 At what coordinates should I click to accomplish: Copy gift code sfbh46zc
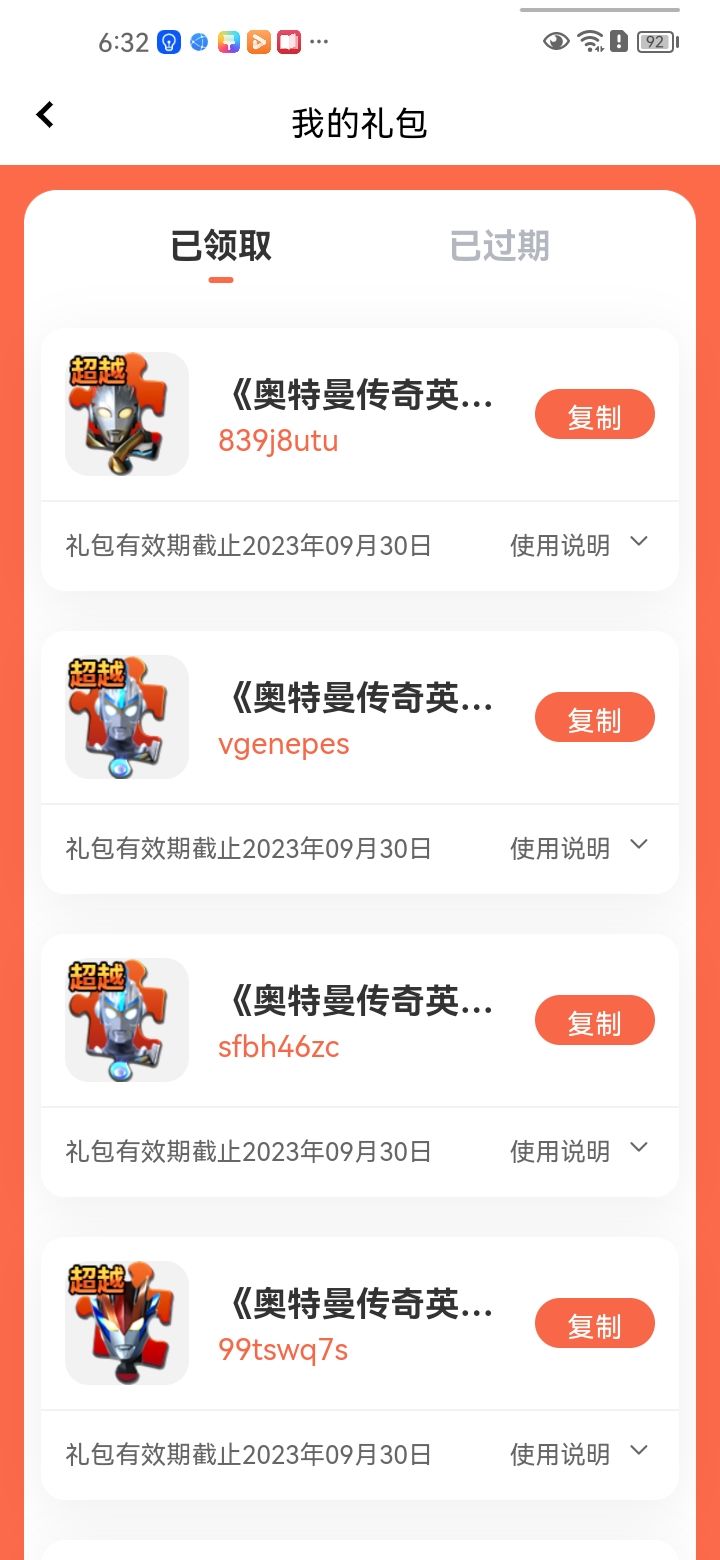pos(594,1021)
